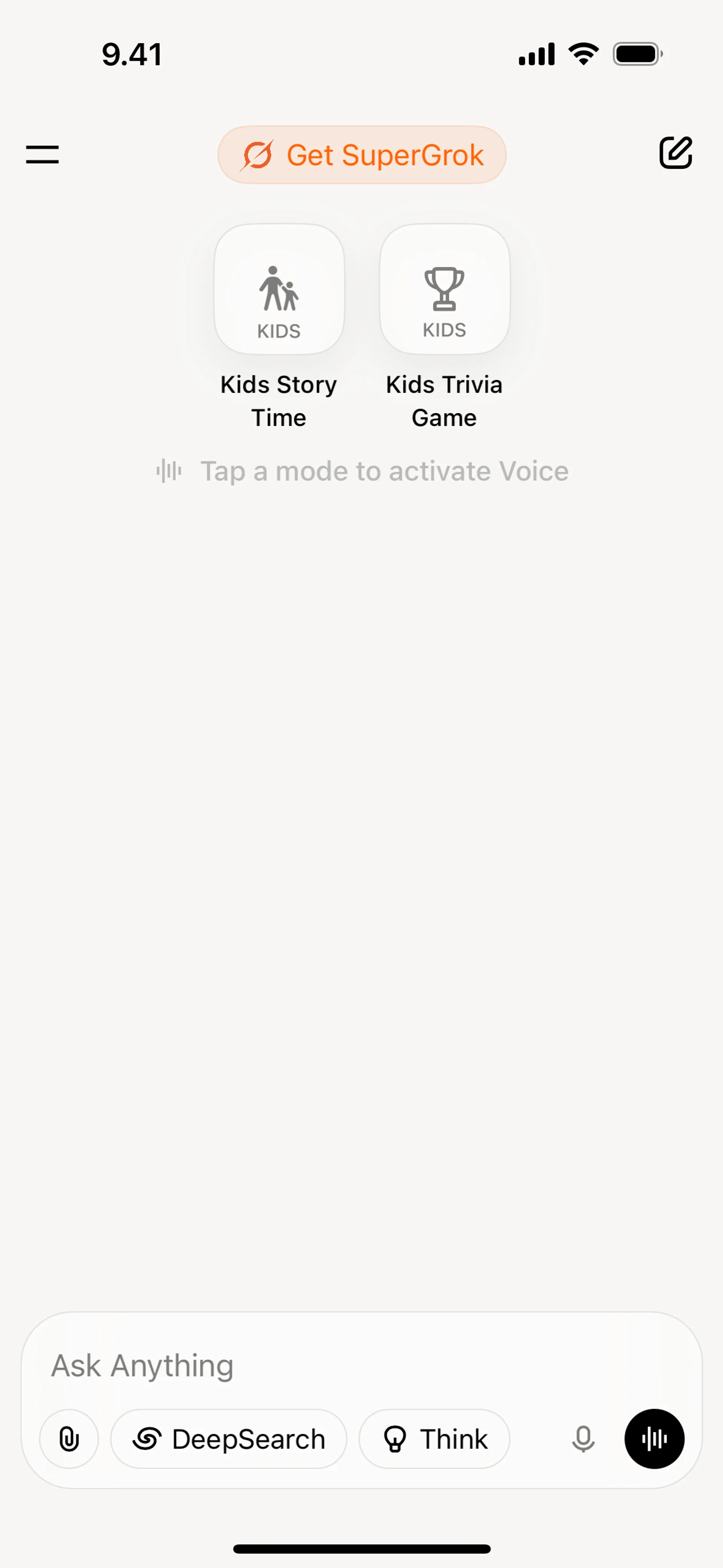Open the side menu

tap(43, 154)
